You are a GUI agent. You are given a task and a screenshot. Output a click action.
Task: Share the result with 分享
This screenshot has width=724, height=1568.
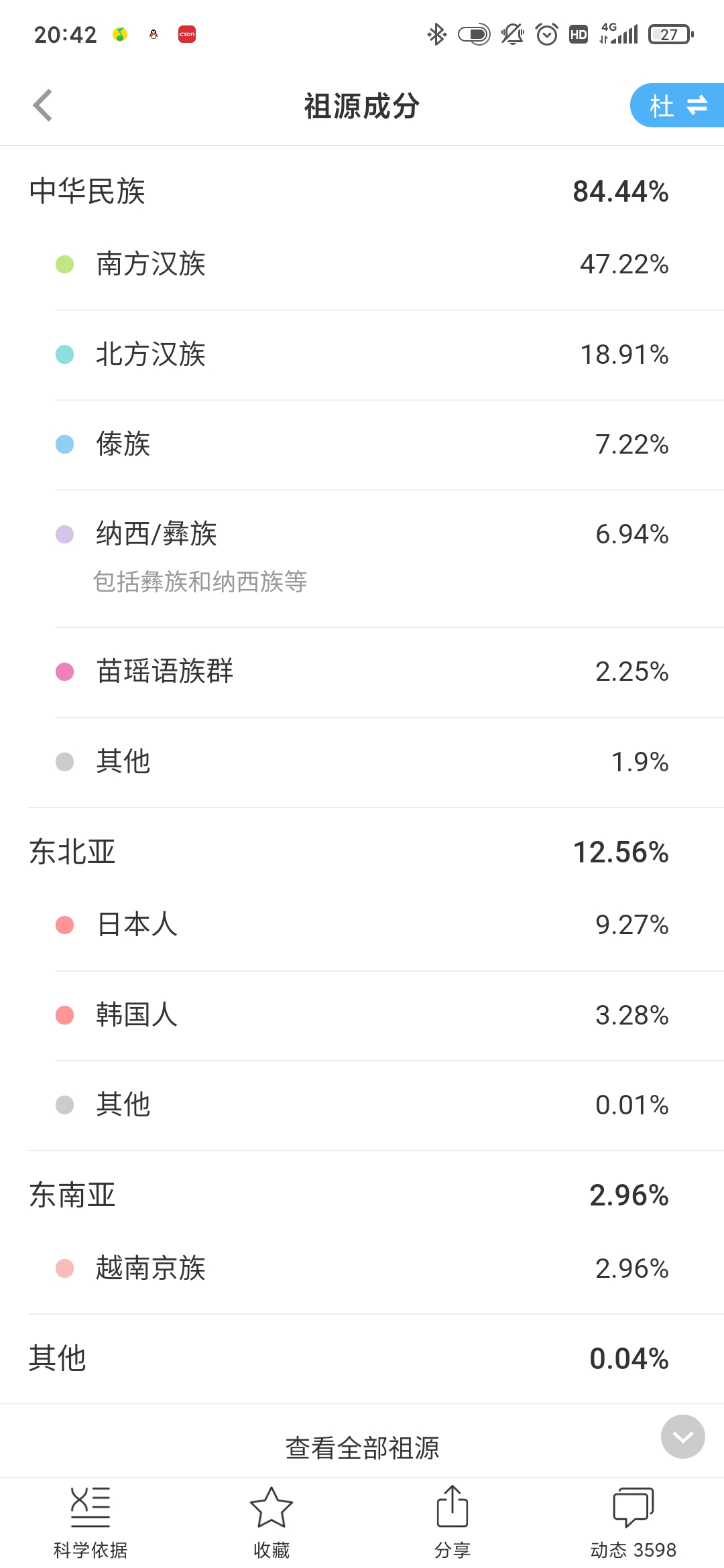452,1522
